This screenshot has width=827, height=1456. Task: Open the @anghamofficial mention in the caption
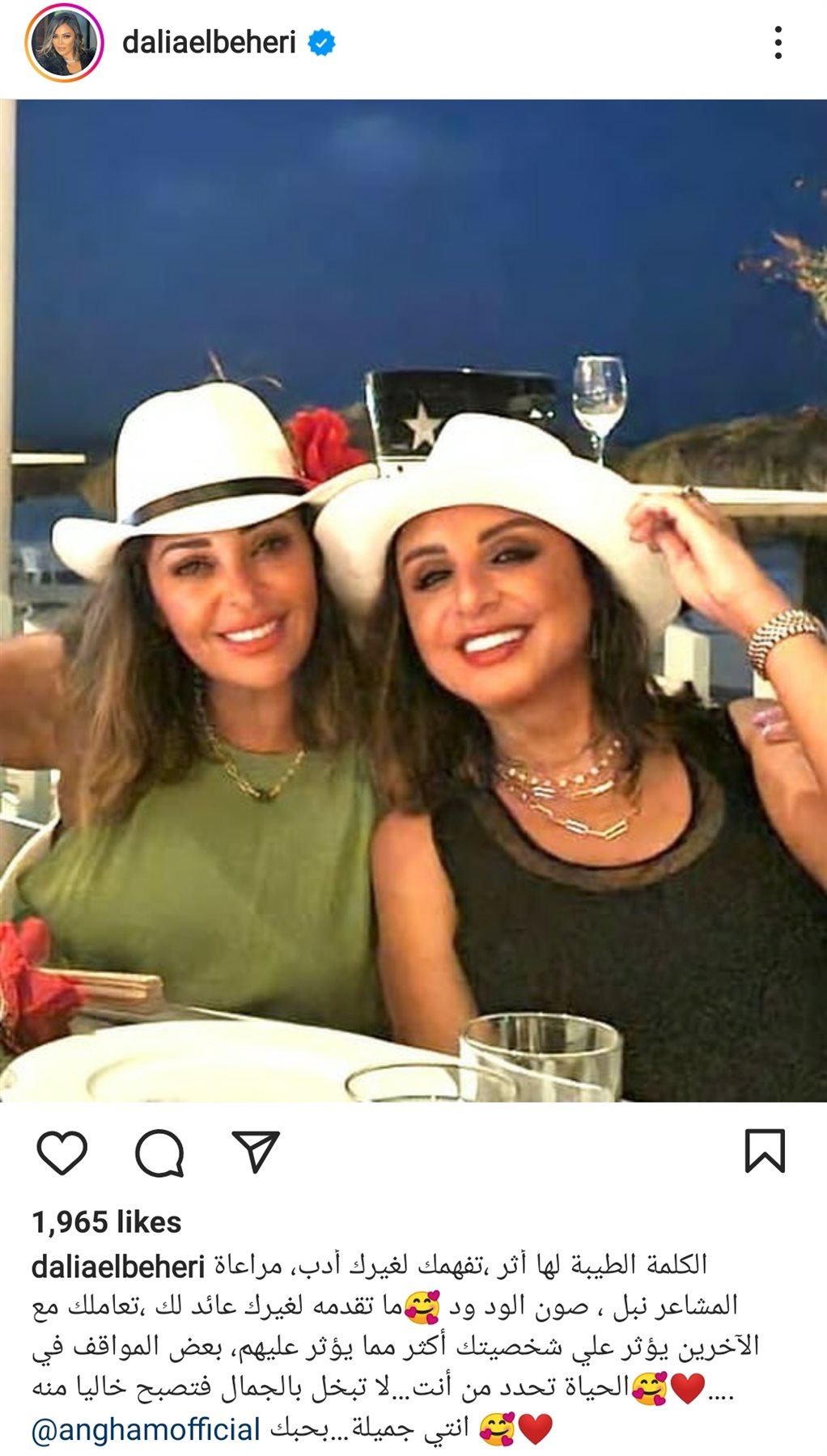tap(146, 1429)
